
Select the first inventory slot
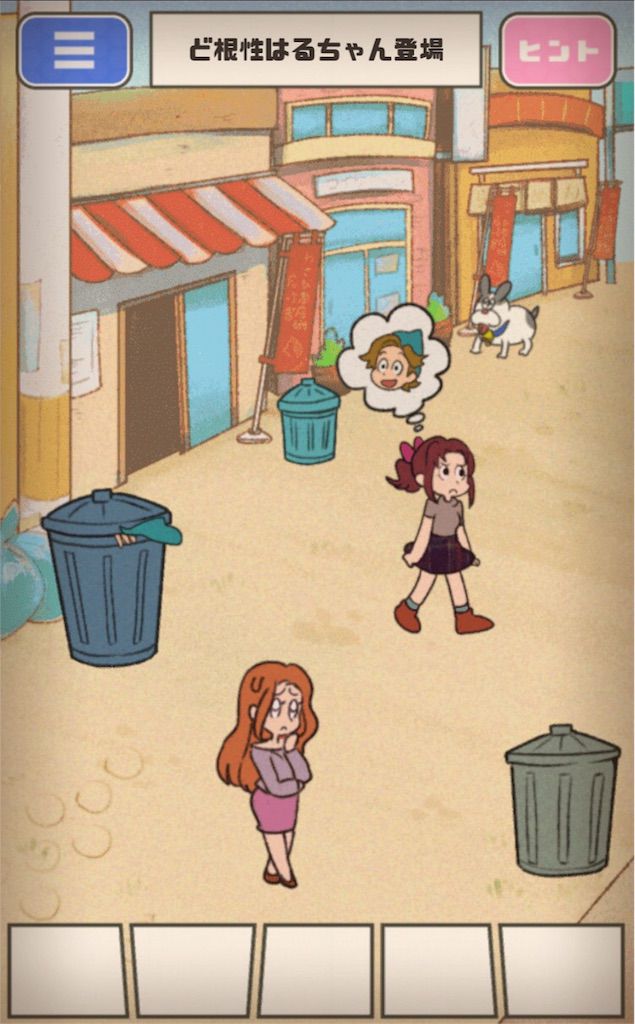coord(66,970)
